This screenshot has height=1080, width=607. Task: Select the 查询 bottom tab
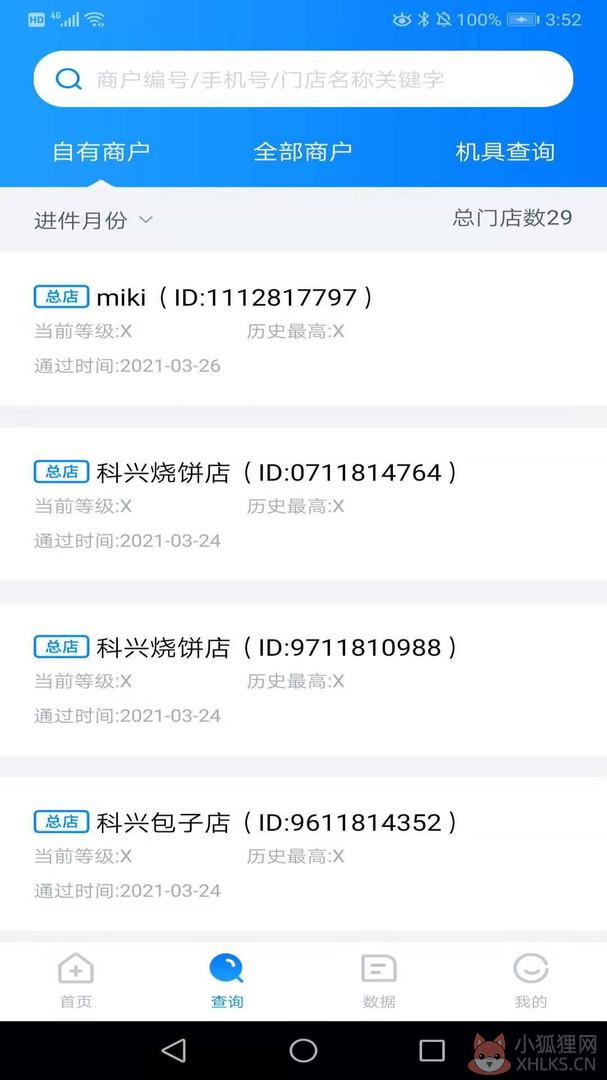pos(227,981)
